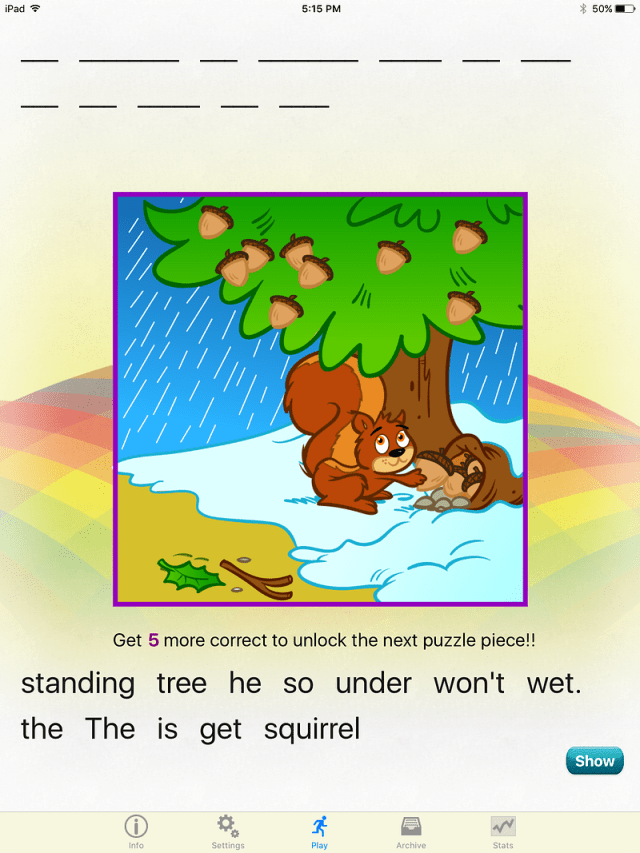Open the Info tab
This screenshot has width=640, height=853.
click(x=136, y=832)
